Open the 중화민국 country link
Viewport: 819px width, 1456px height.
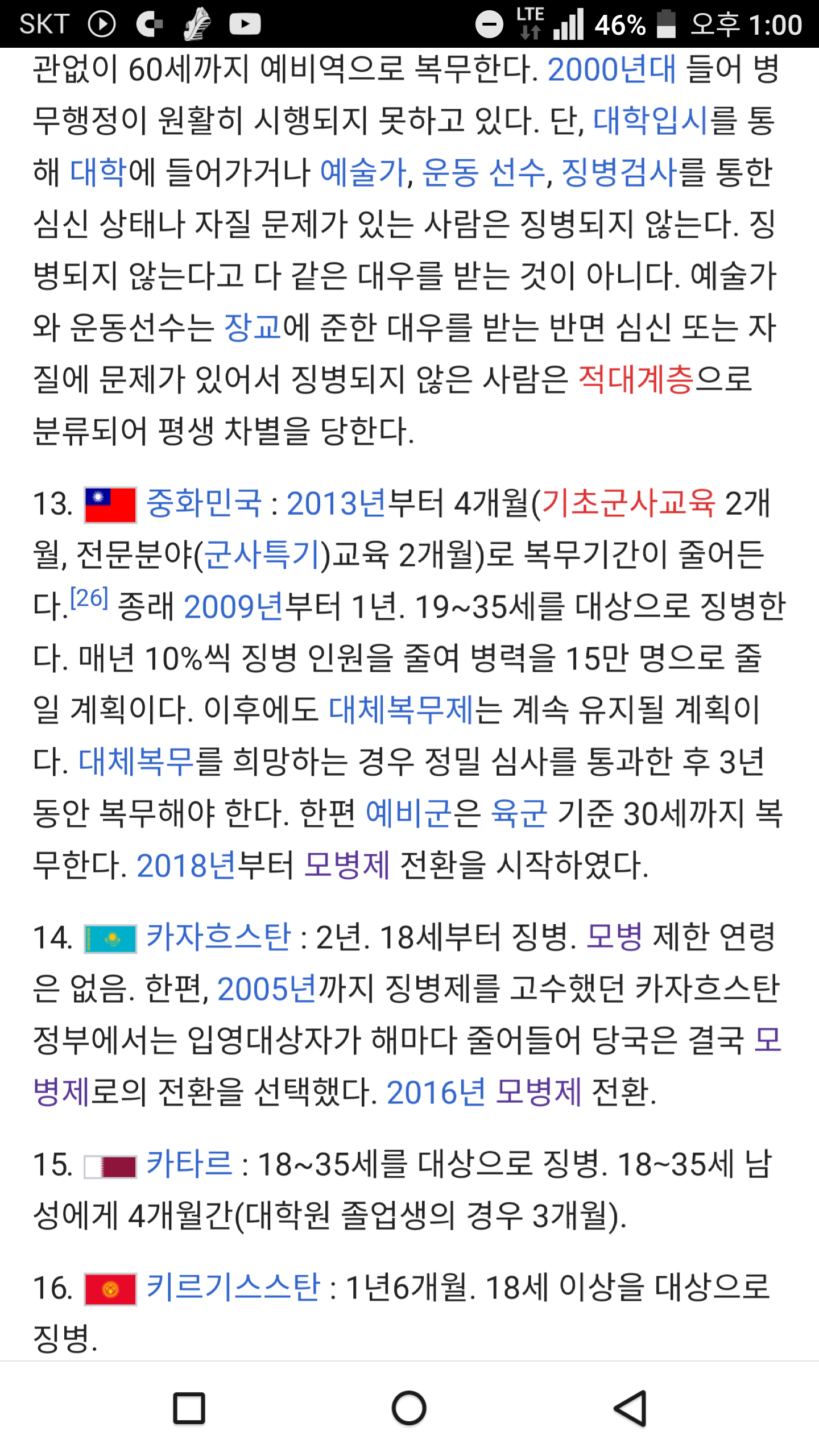click(x=204, y=503)
